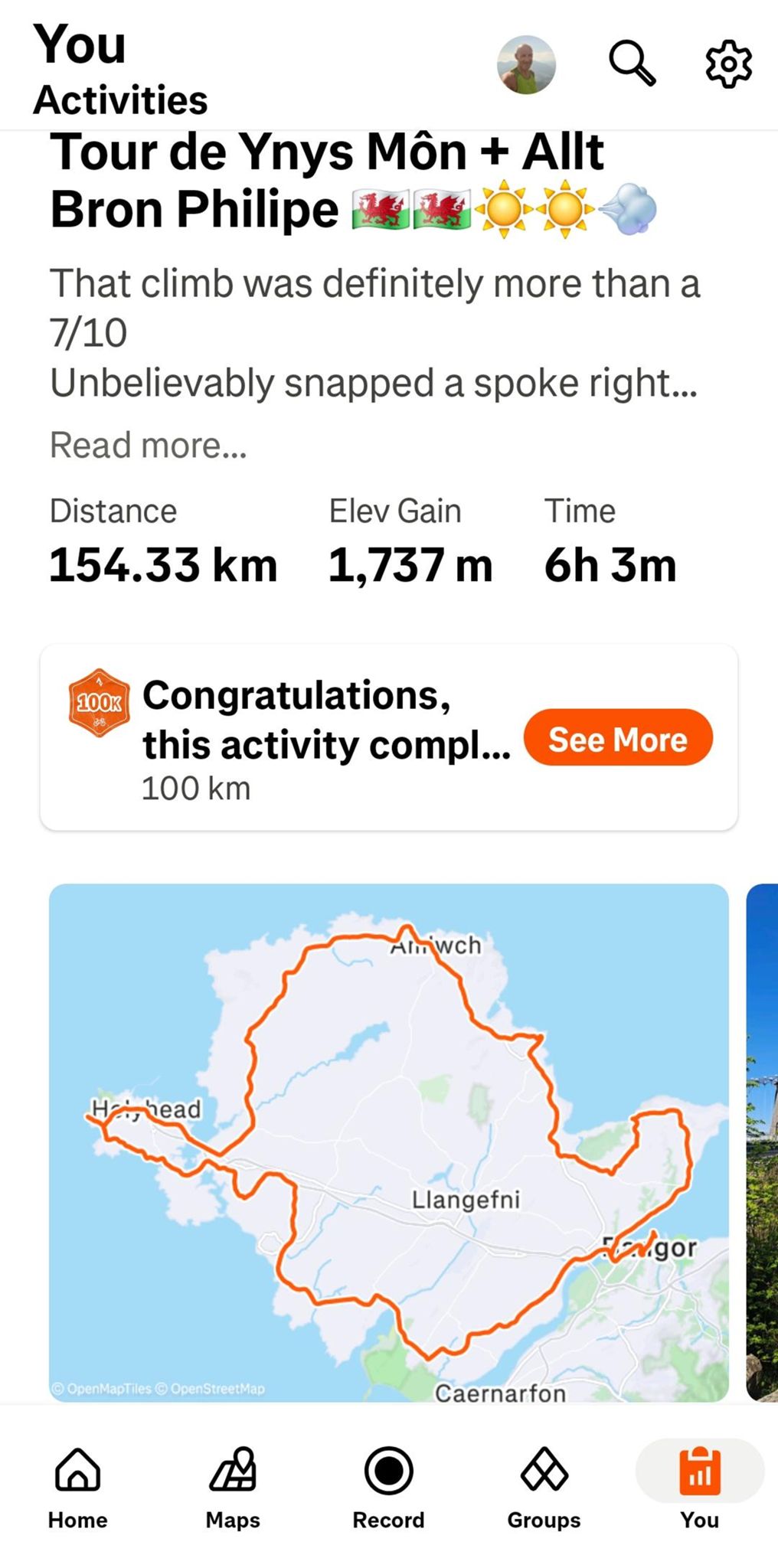778x1568 pixels.
Task: View the activity photo beside the map
Action: [x=763, y=1142]
